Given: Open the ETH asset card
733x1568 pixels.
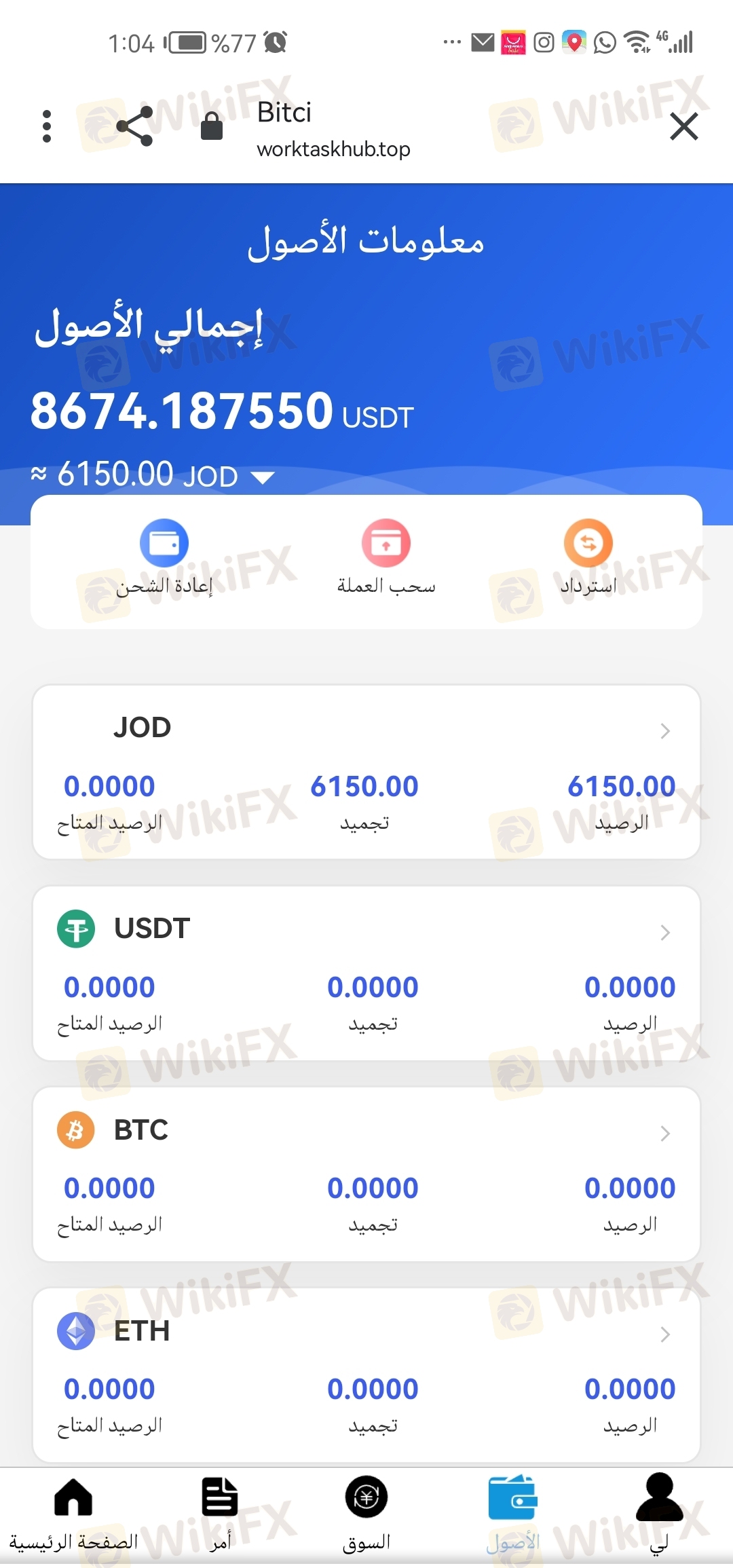Looking at the screenshot, I should 366,1375.
